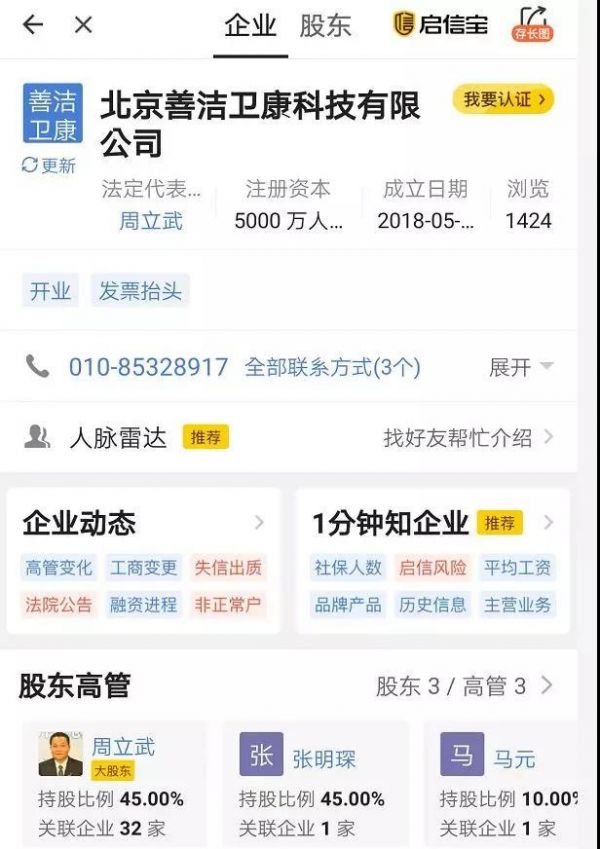600x849 pixels.
Task: Open 高管变化 under 企业动态
Action: pyautogui.click(x=59, y=568)
